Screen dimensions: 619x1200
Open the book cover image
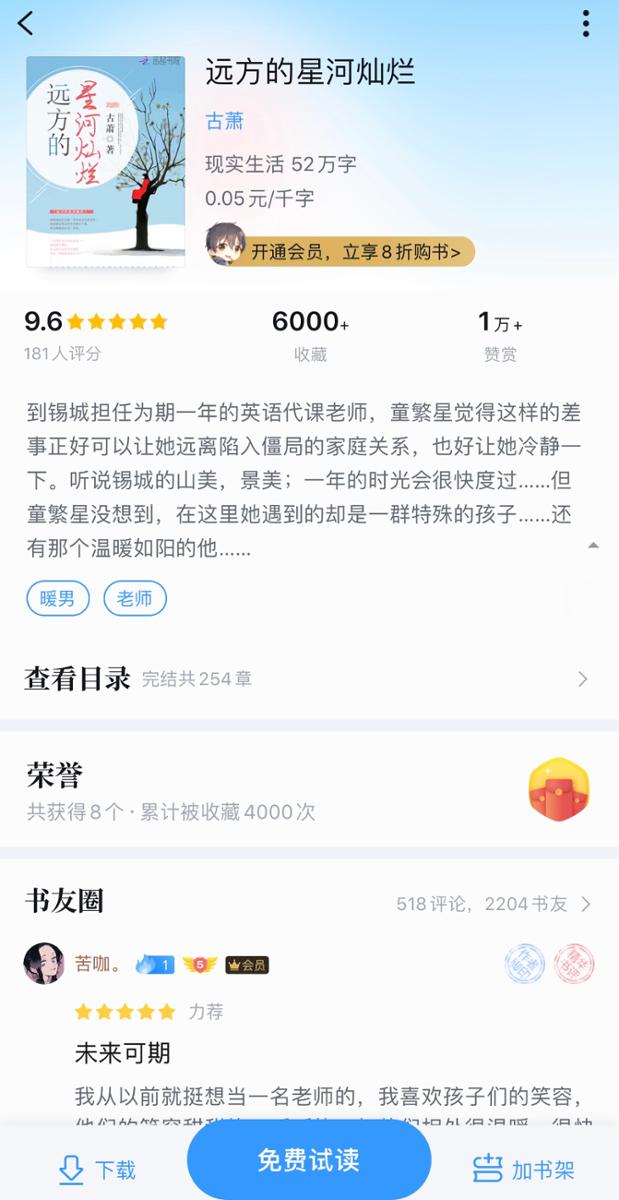click(106, 161)
